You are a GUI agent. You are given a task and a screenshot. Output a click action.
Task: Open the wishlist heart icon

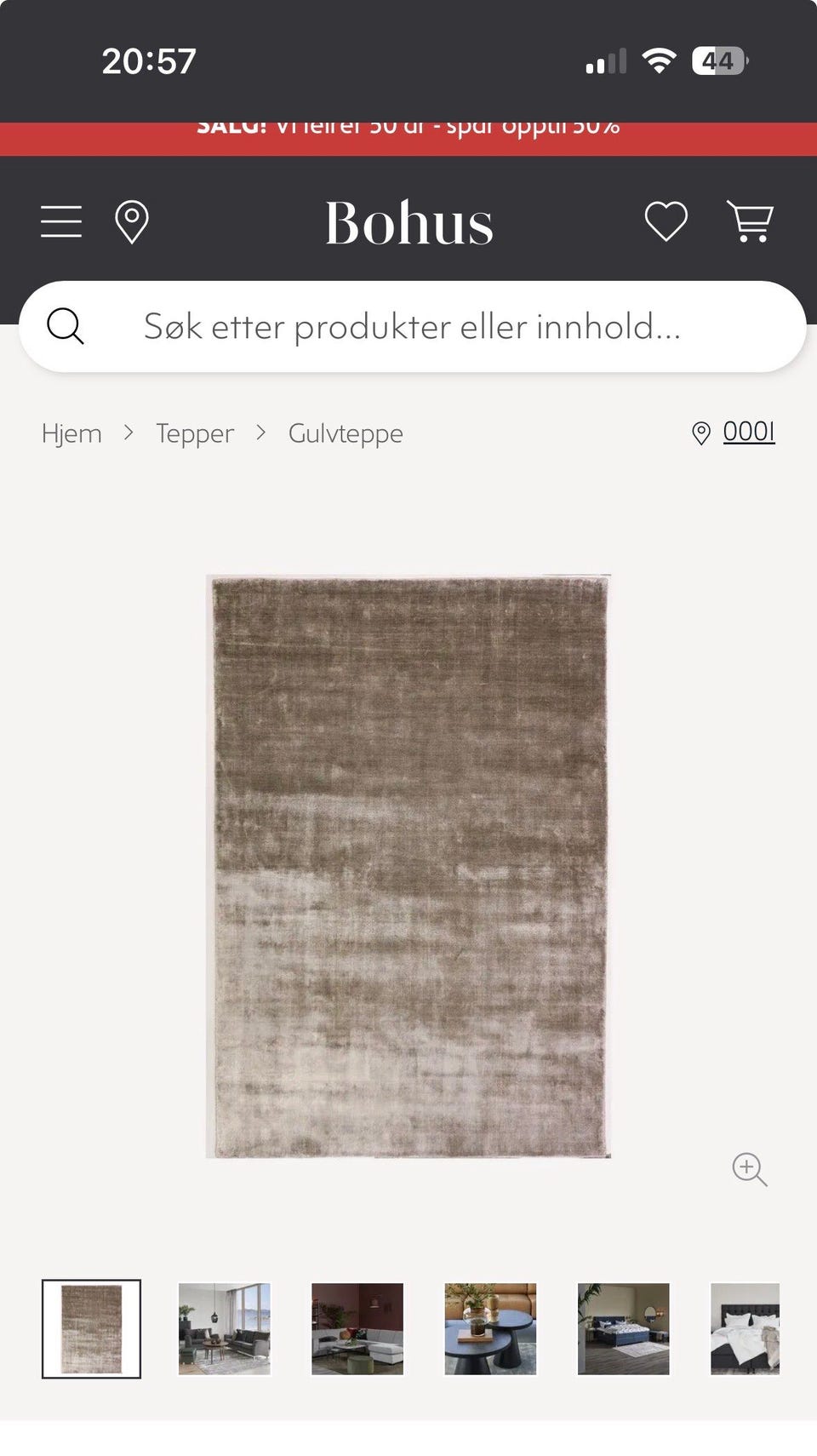(x=666, y=221)
